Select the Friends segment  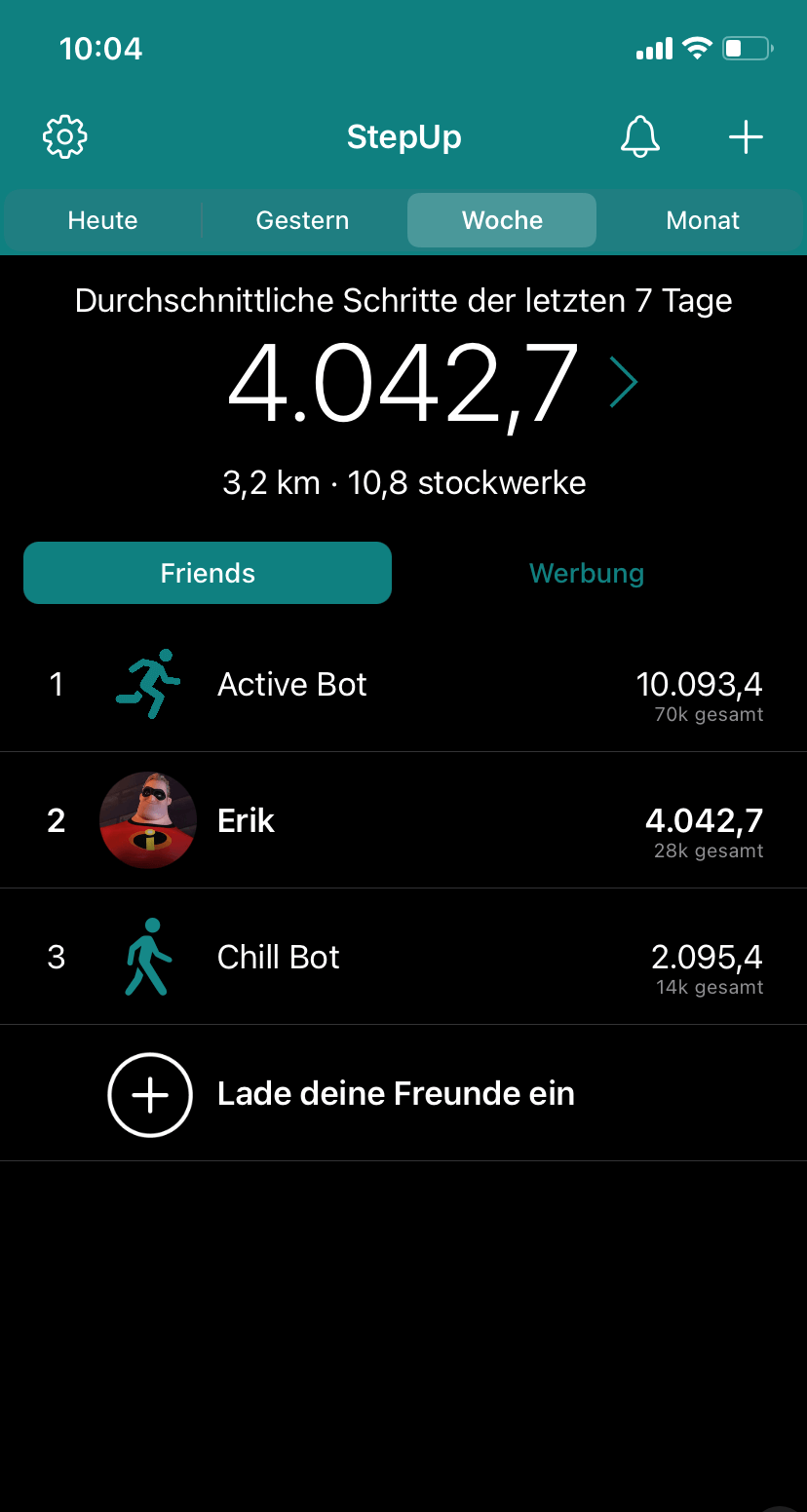tap(208, 573)
